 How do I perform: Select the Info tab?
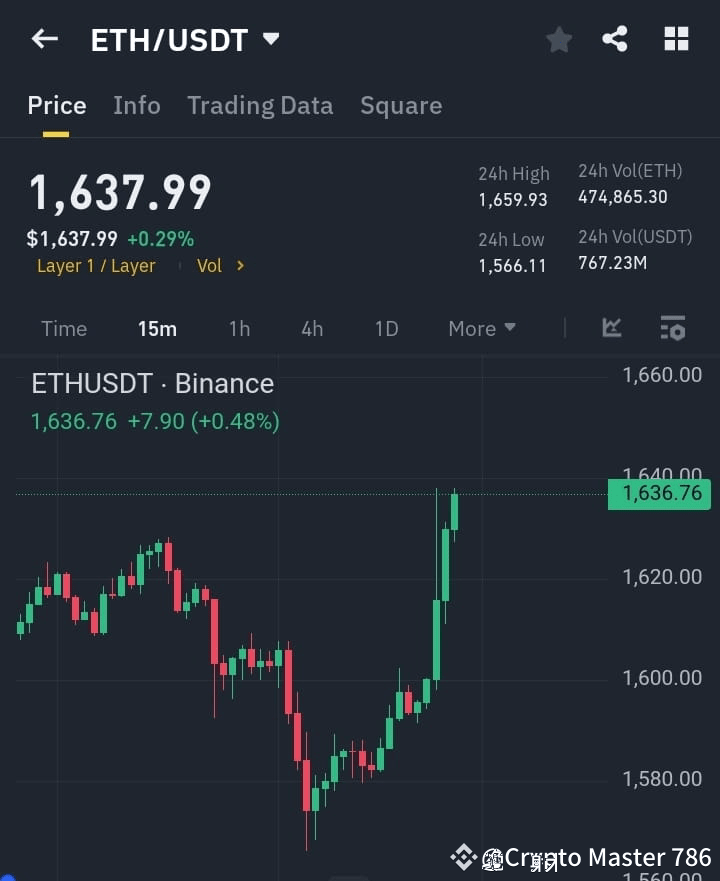(x=136, y=105)
